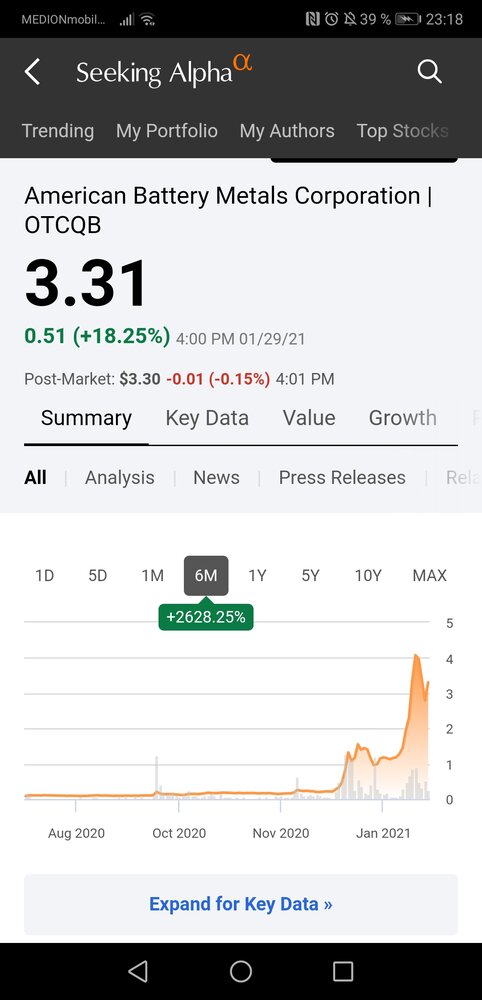Filter the feed by News
The image size is (482, 1000).
click(217, 478)
